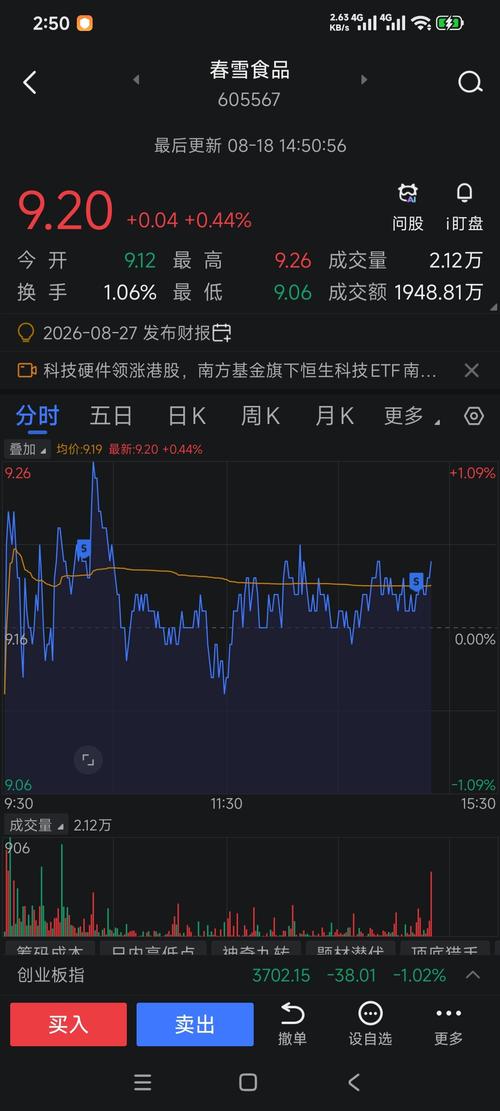Tap the i盯盘 bell alert
This screenshot has width=500, height=1111.
point(465,208)
